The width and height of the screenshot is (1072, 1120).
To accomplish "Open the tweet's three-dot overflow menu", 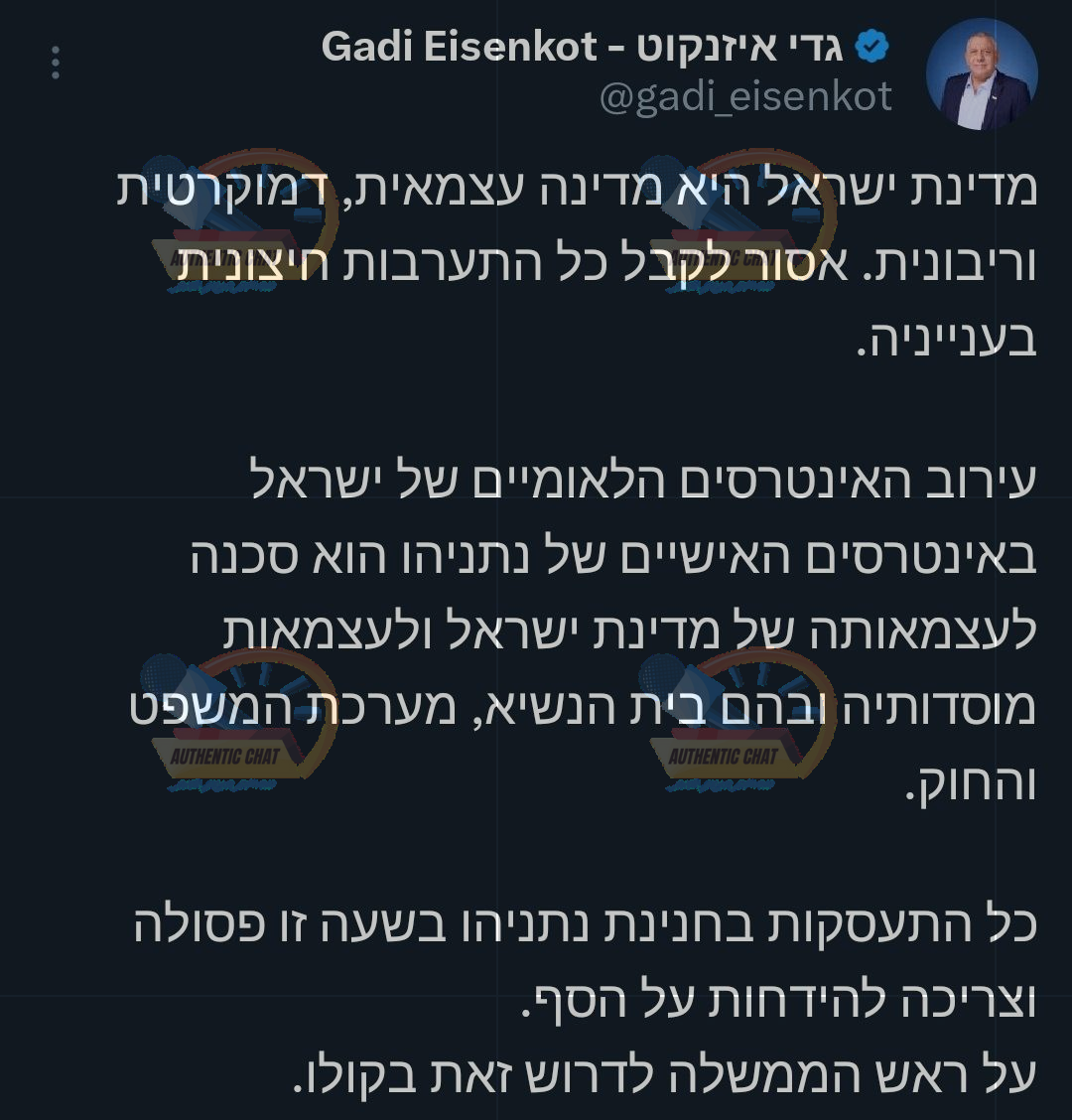I will coord(56,63).
